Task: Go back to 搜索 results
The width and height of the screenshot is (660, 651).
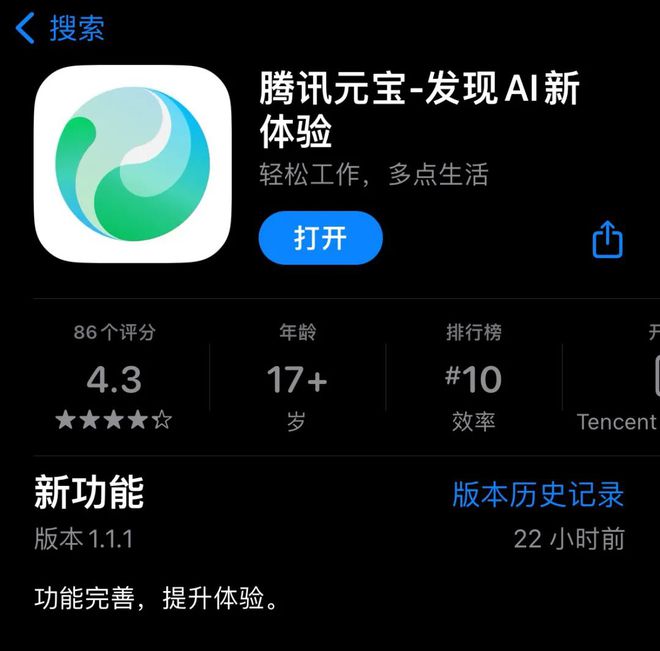Action: 60,28
